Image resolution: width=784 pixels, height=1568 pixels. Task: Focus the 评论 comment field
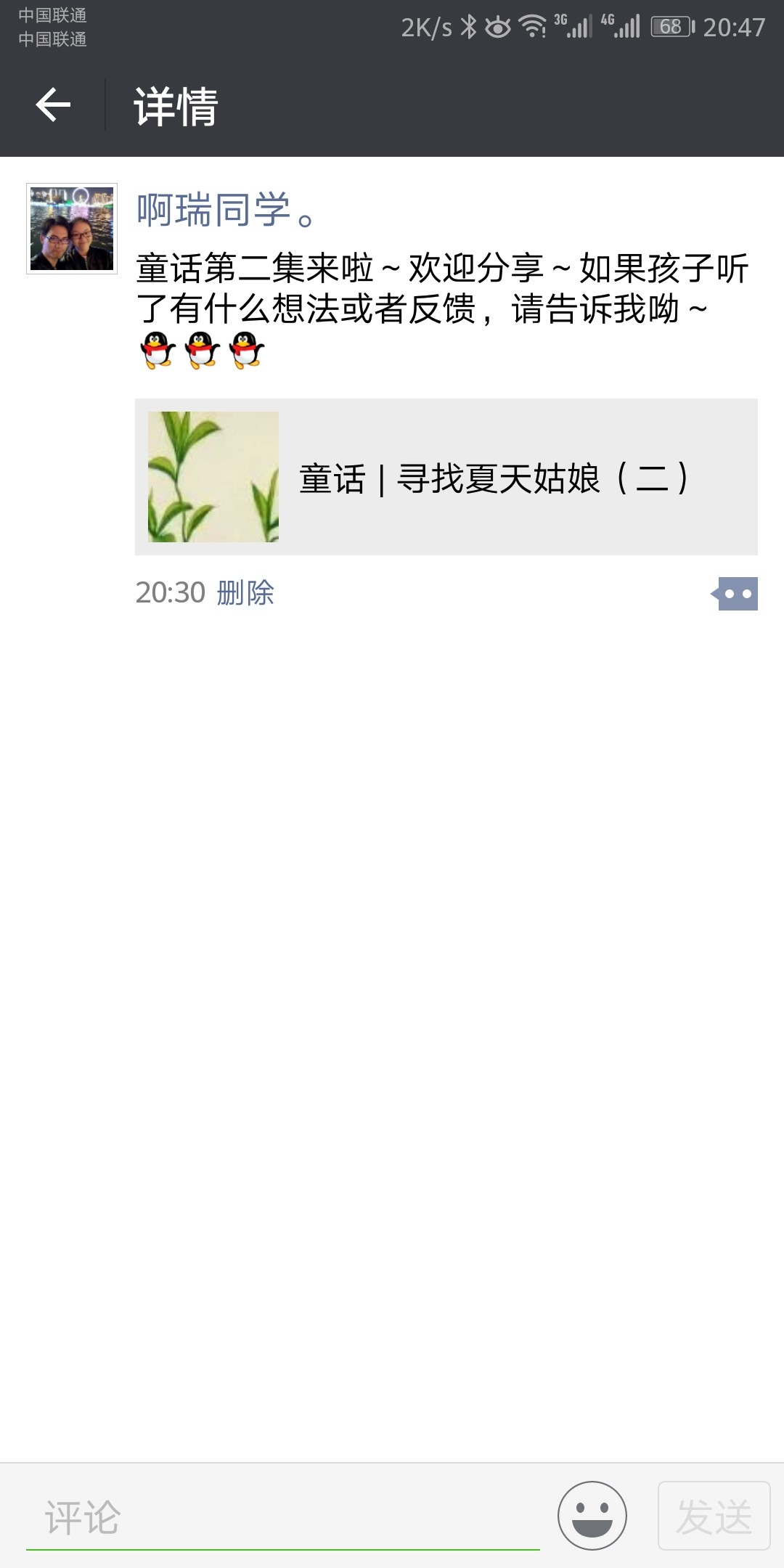coord(283,1517)
